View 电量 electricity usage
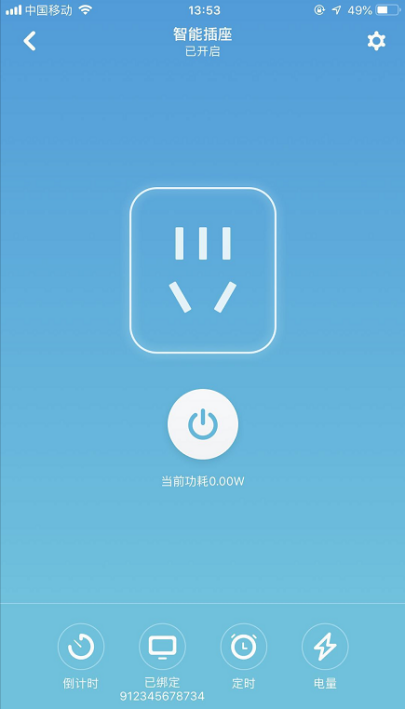 (325, 646)
